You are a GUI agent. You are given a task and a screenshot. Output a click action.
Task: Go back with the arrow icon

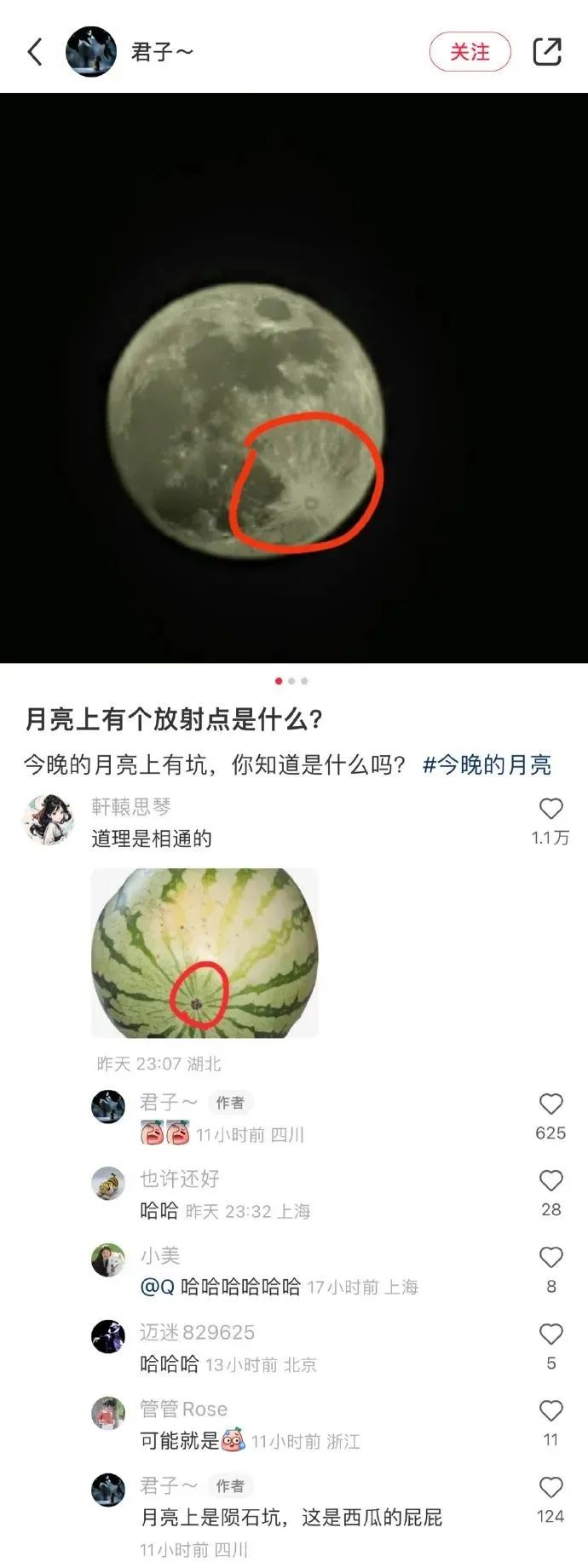pyautogui.click(x=35, y=52)
